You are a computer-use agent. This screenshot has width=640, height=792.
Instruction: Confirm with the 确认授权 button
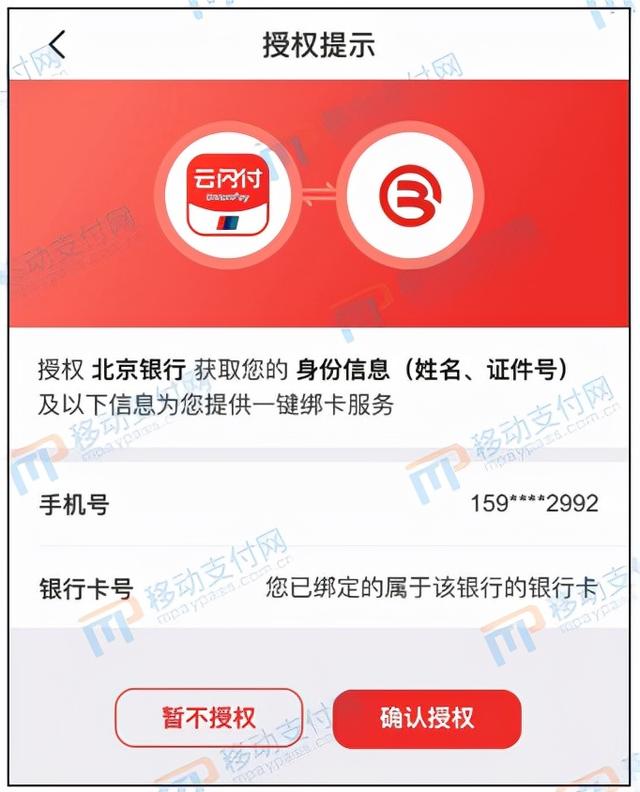pos(427,719)
